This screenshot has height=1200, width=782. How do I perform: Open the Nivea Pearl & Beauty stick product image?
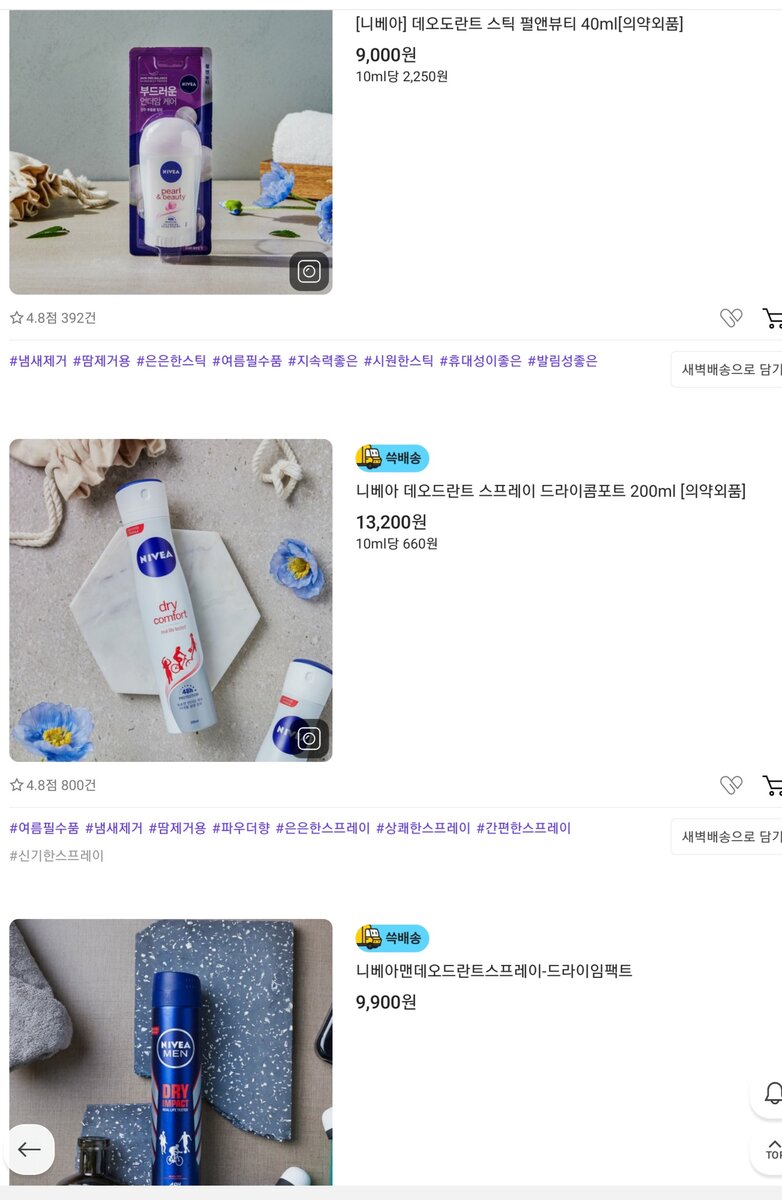170,150
